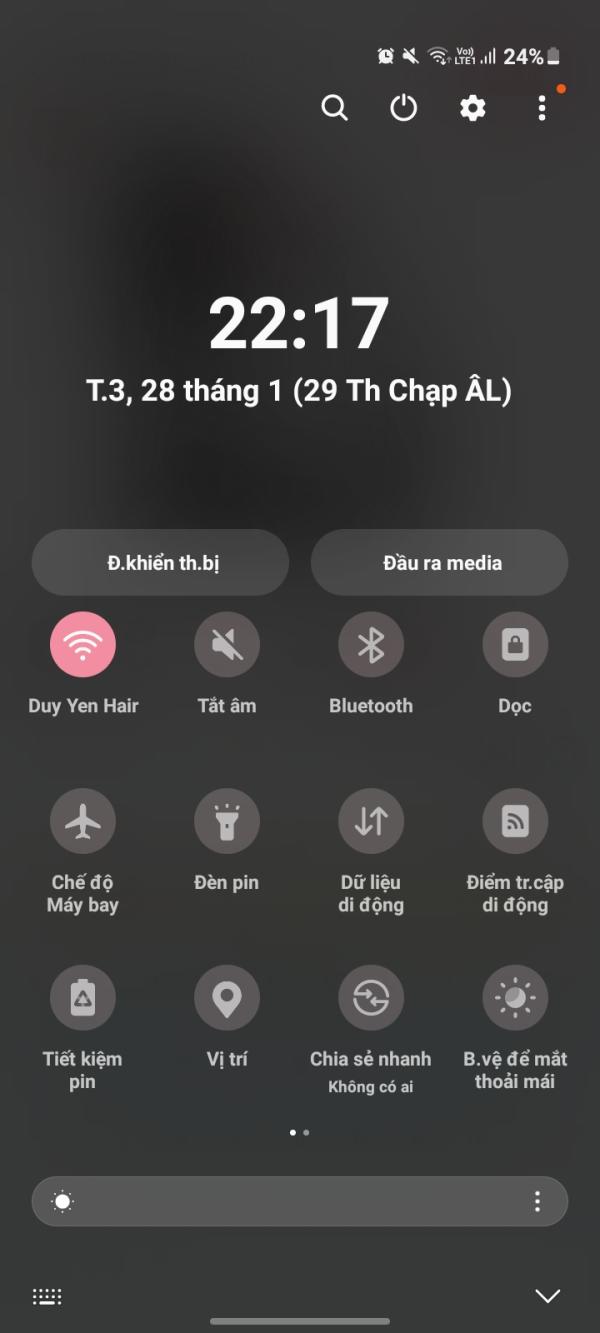
Task: Open Đ.khiển th.bị device control
Action: 161,563
